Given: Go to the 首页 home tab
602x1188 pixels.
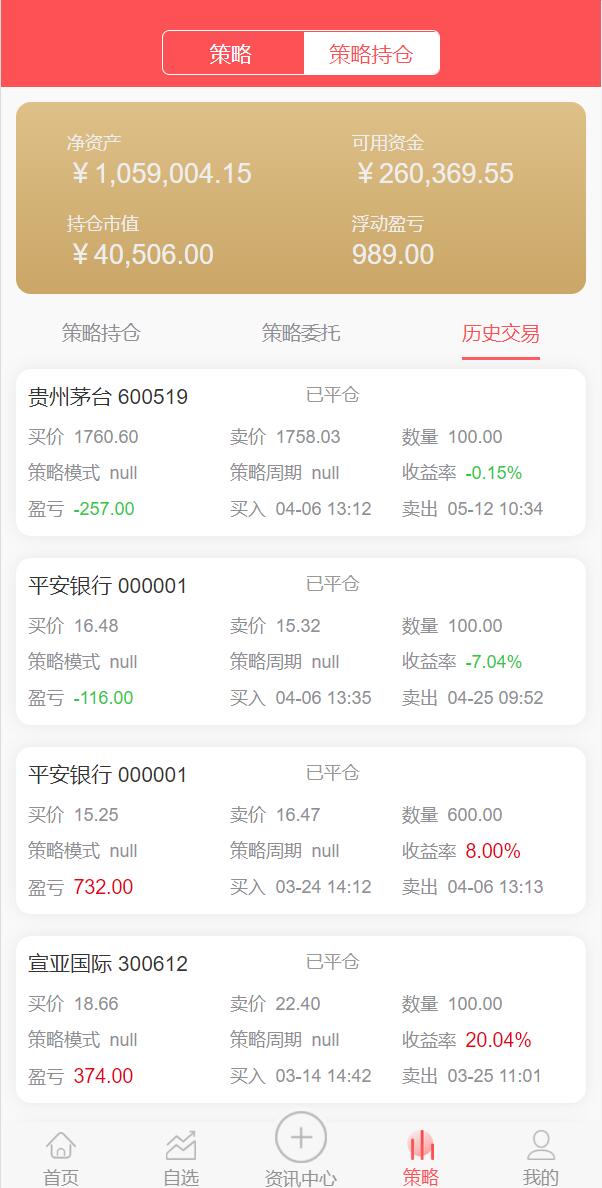Looking at the screenshot, I should pyautogui.click(x=61, y=1157).
